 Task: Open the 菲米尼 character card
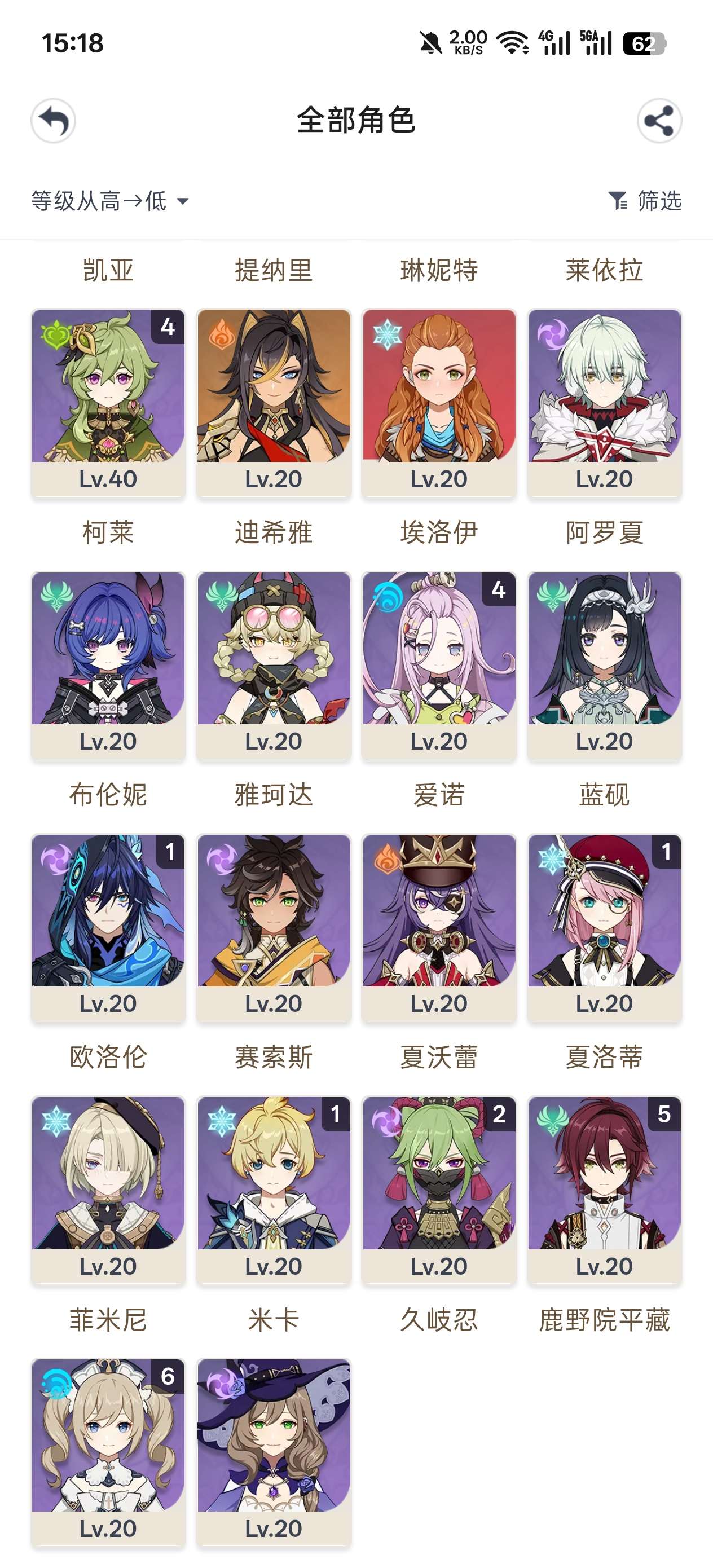pyautogui.click(x=108, y=1190)
